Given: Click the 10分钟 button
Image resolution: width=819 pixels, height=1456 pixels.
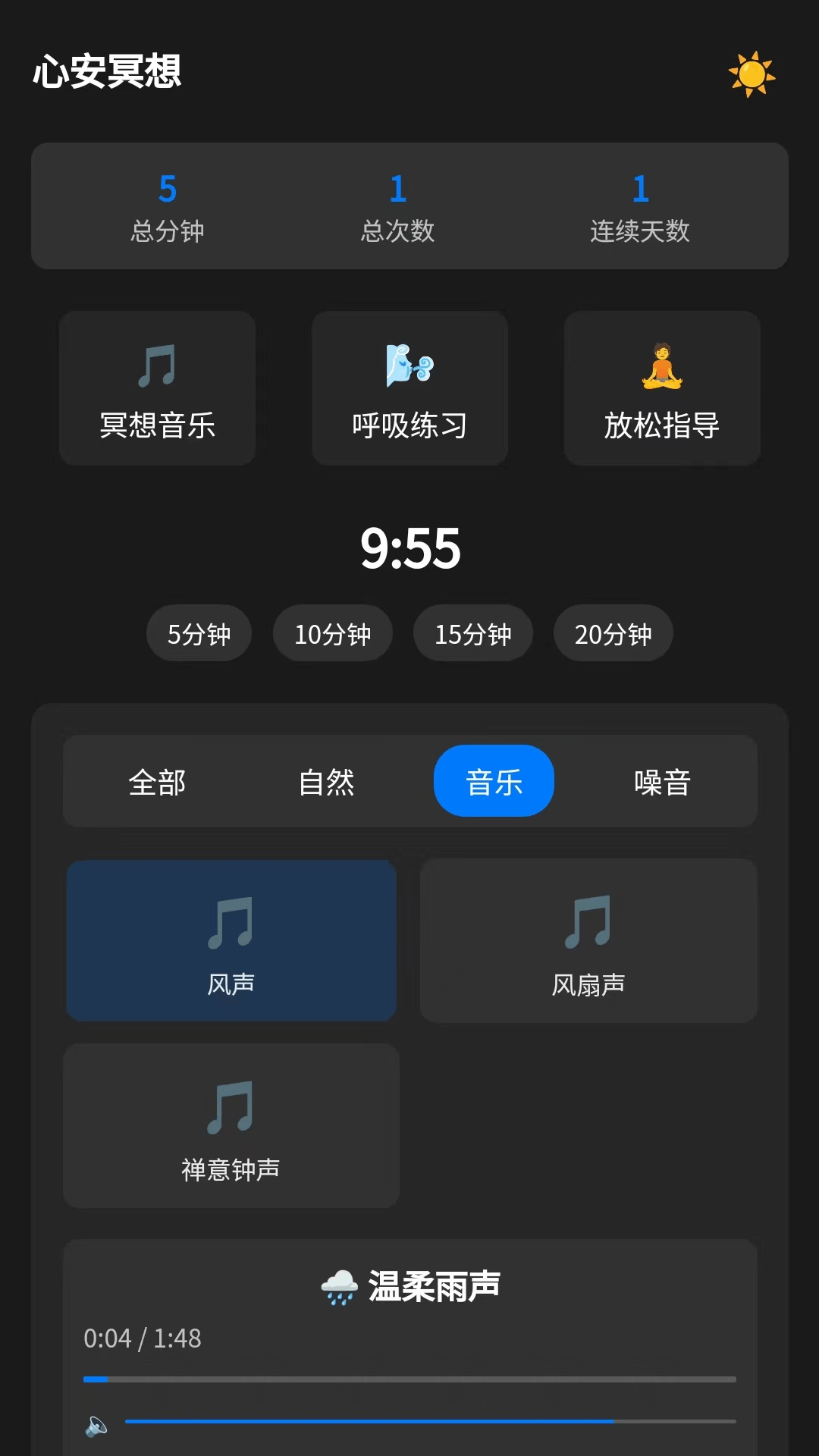Looking at the screenshot, I should (332, 632).
